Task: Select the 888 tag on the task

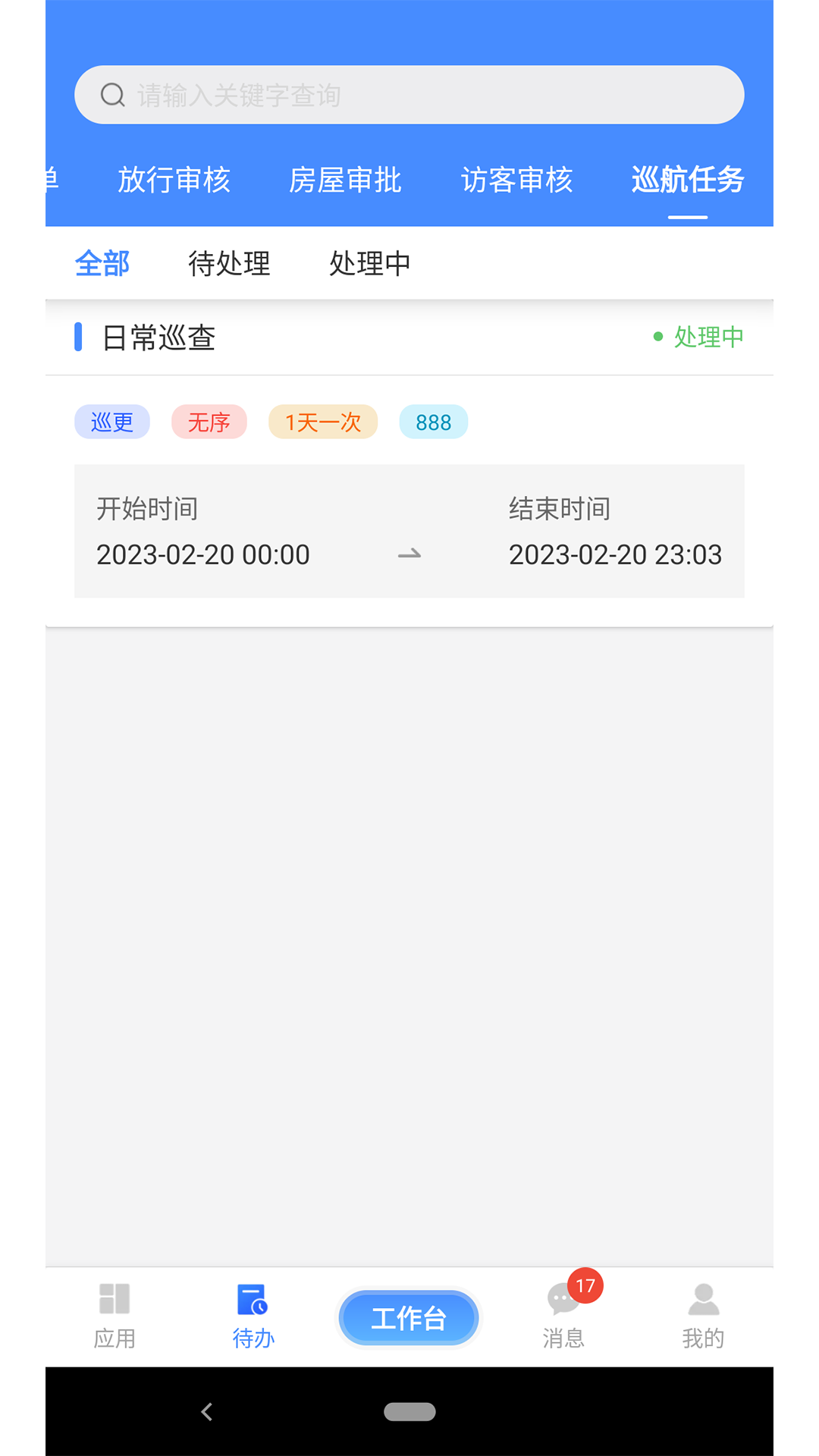Action: (x=433, y=422)
